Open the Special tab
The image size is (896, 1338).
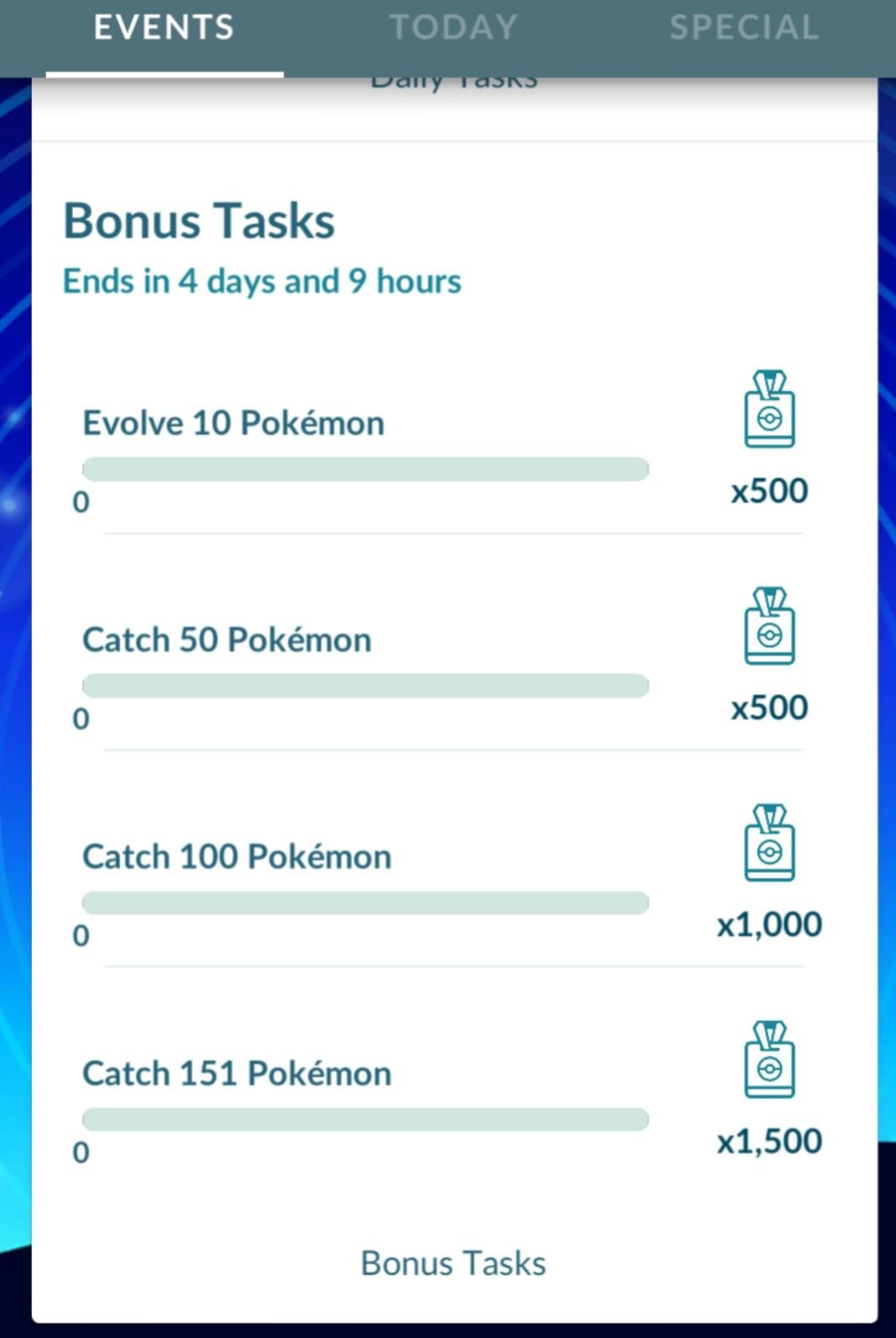point(743,29)
